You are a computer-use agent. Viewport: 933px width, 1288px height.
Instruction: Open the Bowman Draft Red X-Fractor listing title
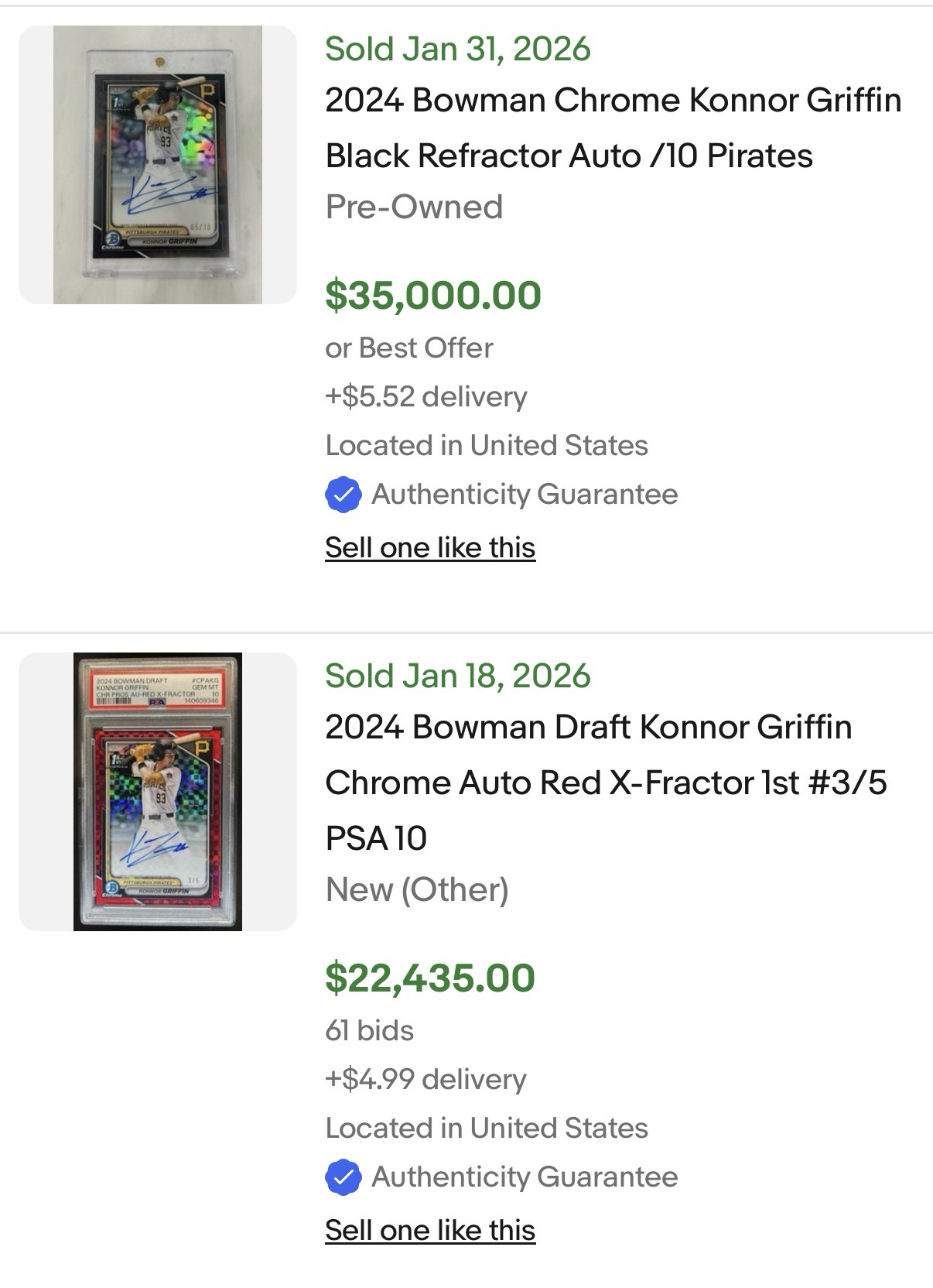point(605,782)
